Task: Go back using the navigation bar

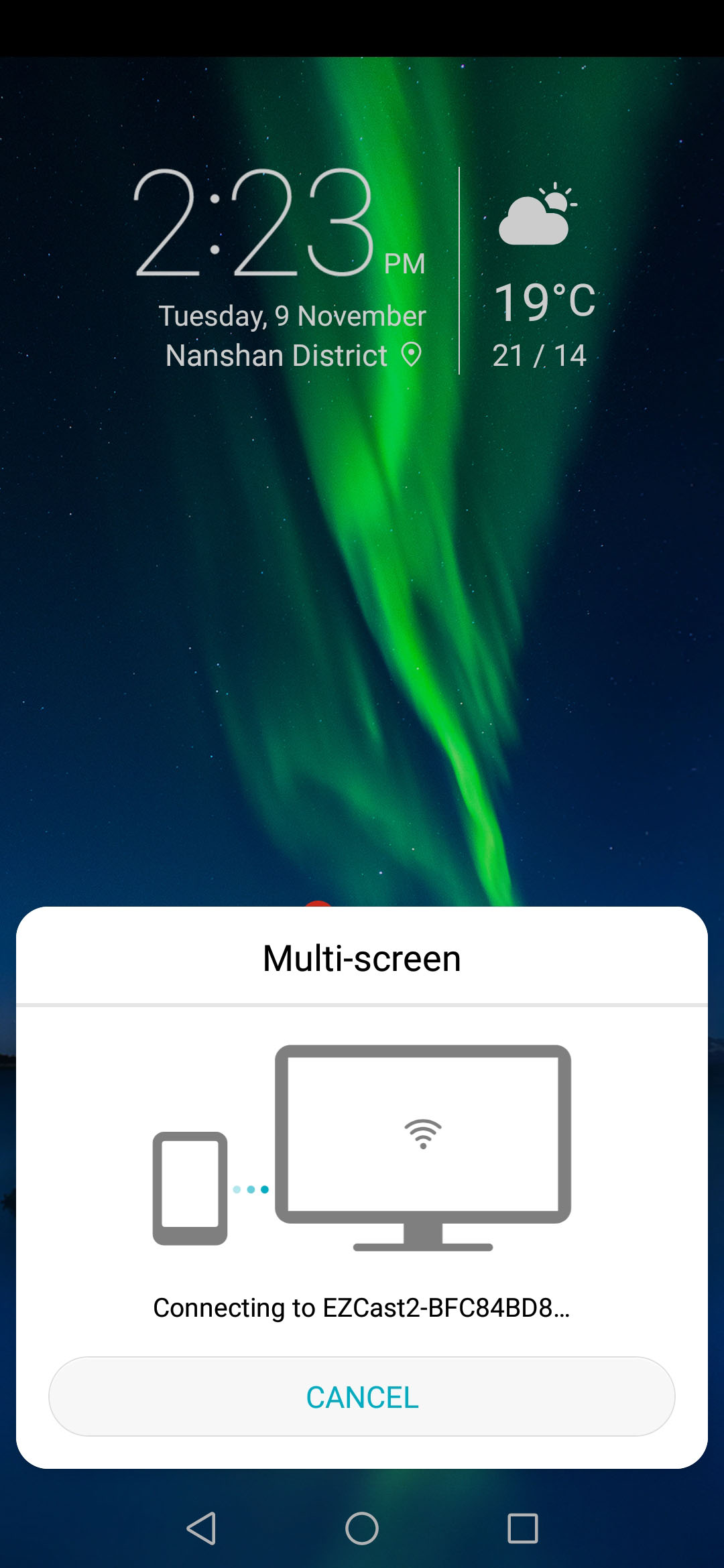Action: pos(201,1528)
